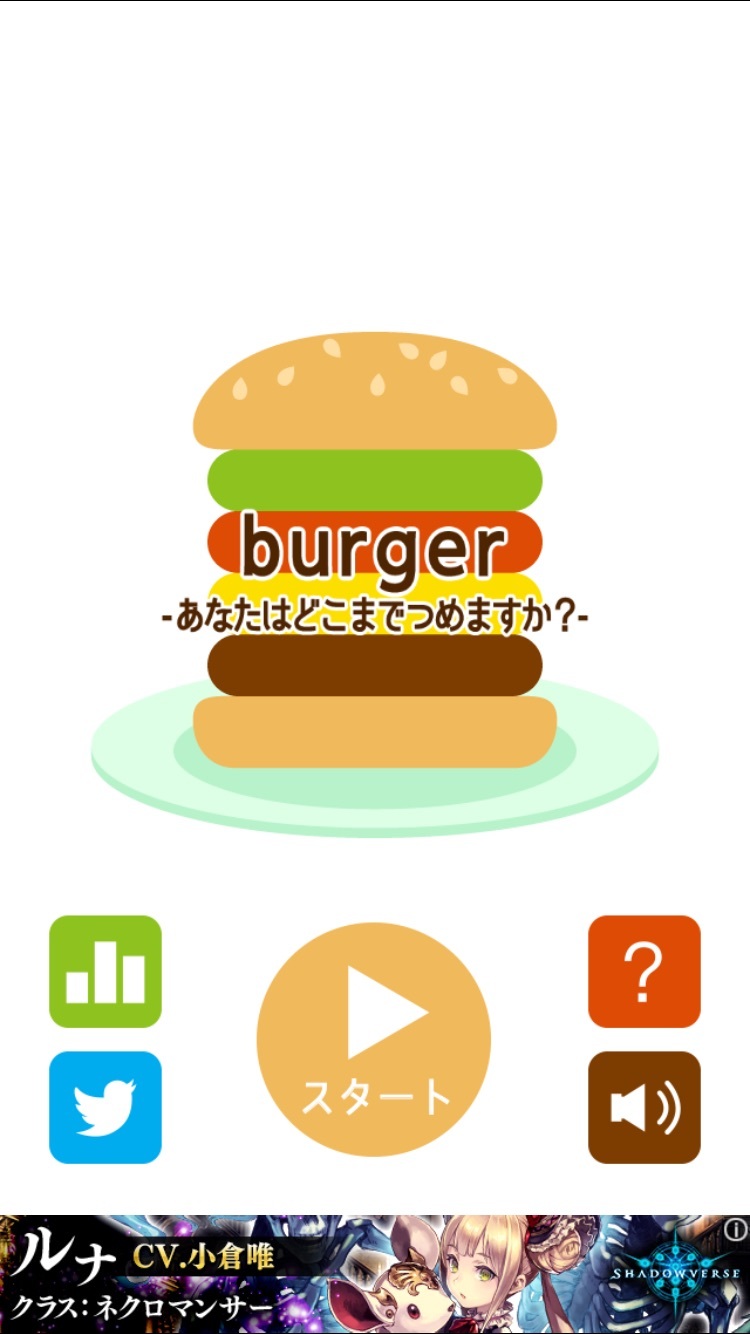Open the Shadowverse ad banner
This screenshot has height=1334, width=750.
[375, 1274]
